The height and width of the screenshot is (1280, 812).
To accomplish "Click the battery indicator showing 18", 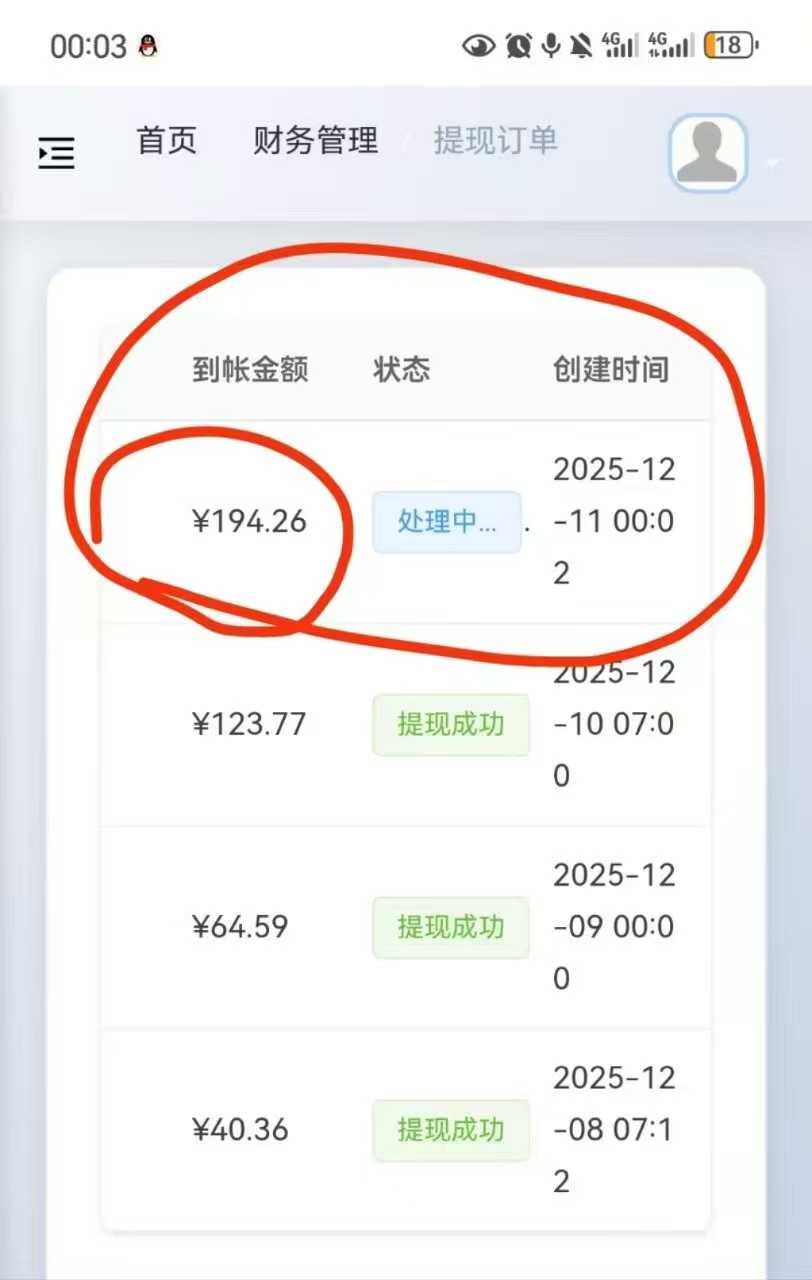I will (x=729, y=46).
